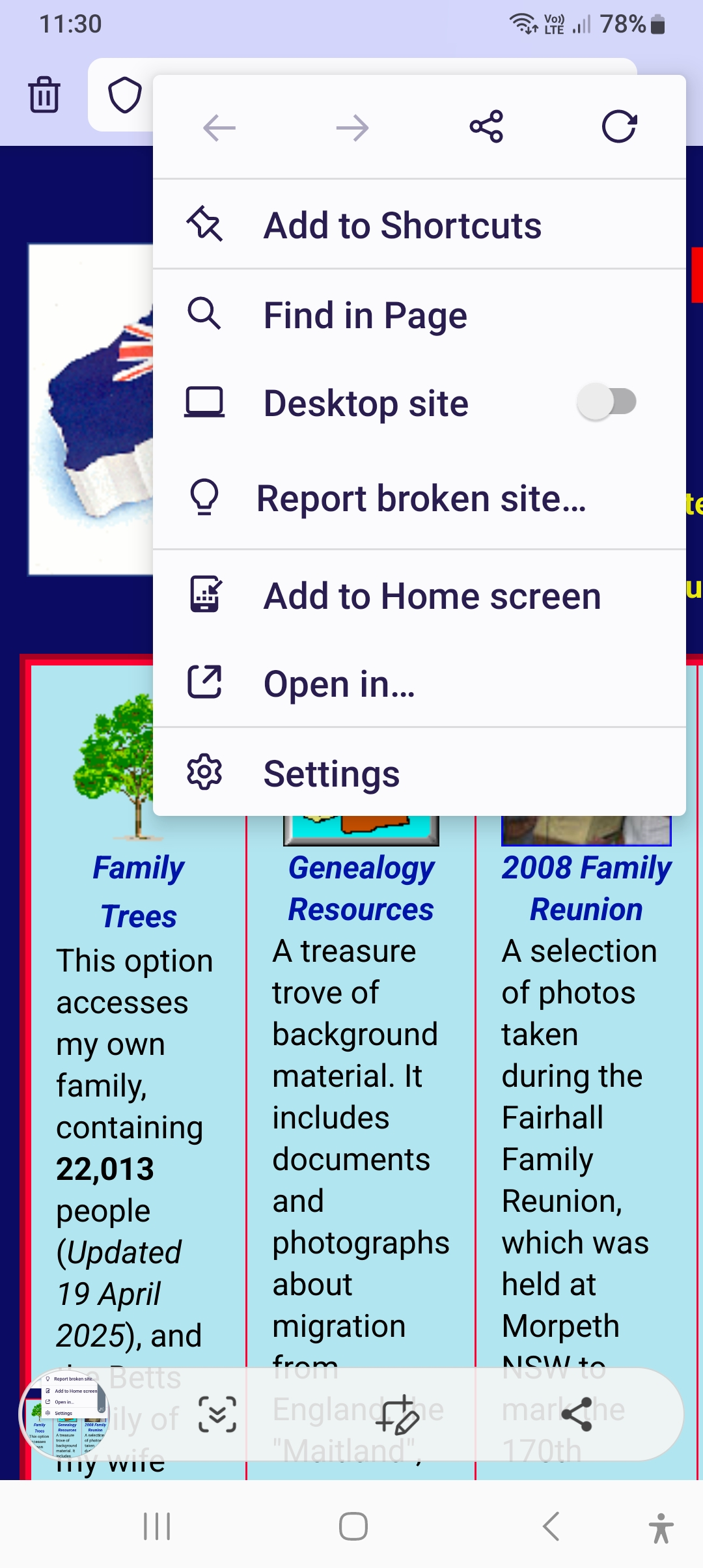Open the tracking protection shield
The height and width of the screenshot is (1568, 703).
coord(124,95)
